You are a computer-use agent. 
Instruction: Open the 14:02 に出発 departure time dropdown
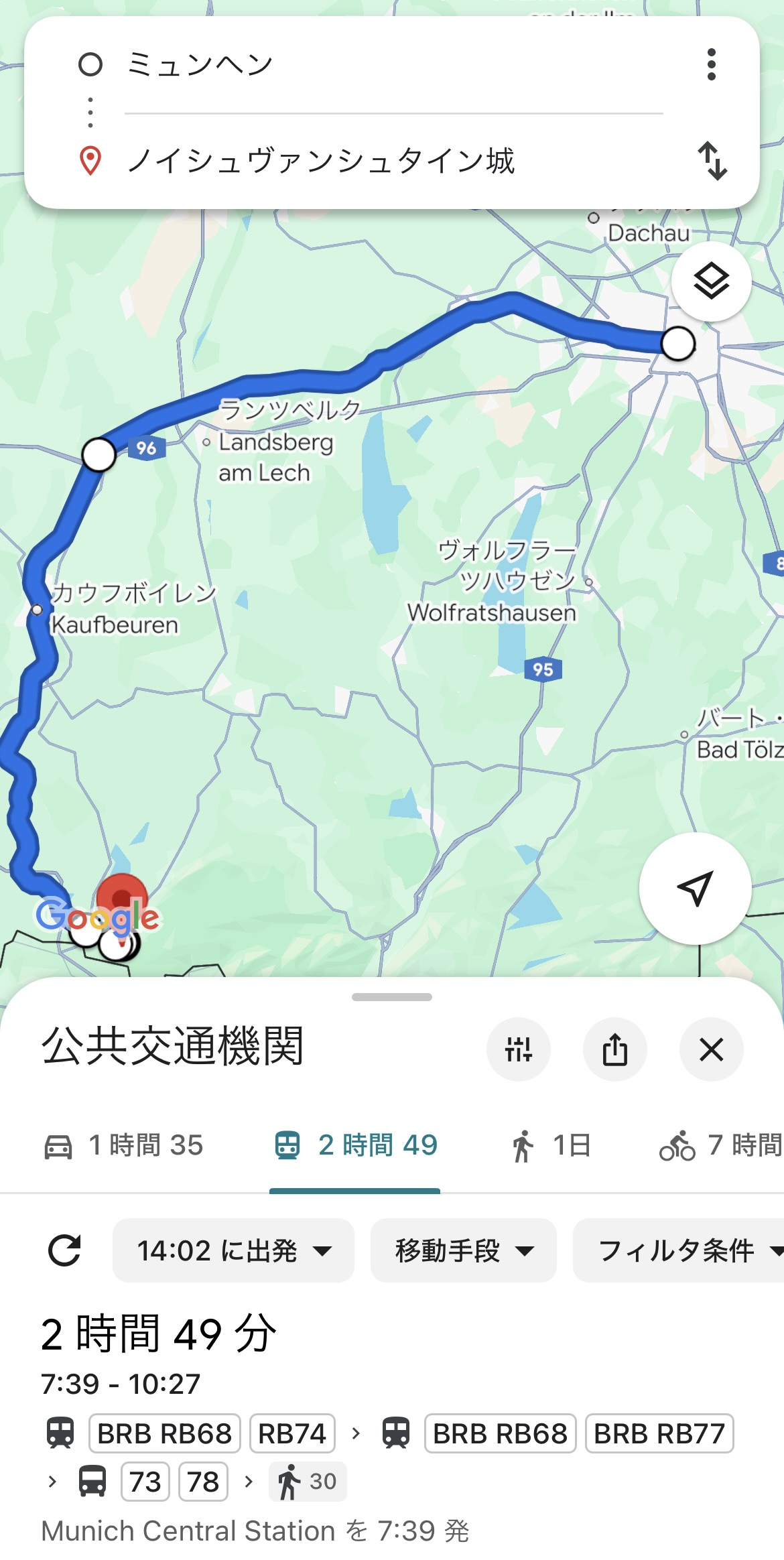pos(233,1250)
